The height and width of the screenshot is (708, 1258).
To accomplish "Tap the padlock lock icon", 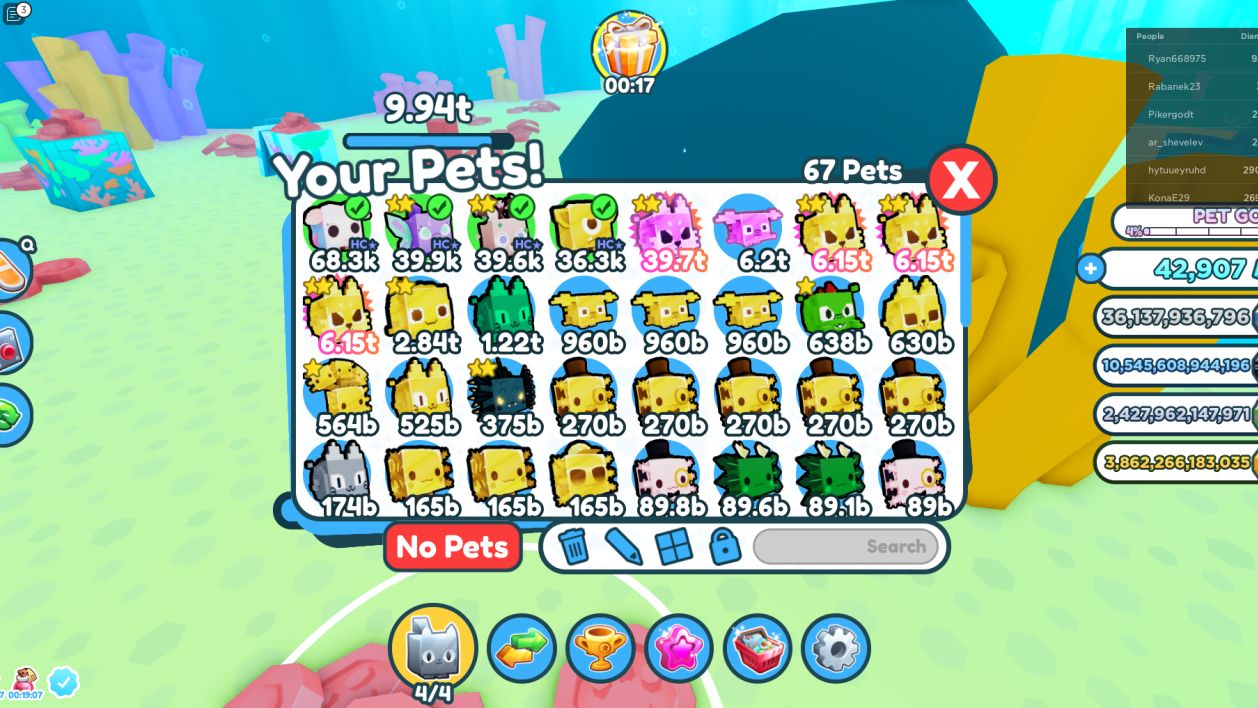I will tap(723, 546).
